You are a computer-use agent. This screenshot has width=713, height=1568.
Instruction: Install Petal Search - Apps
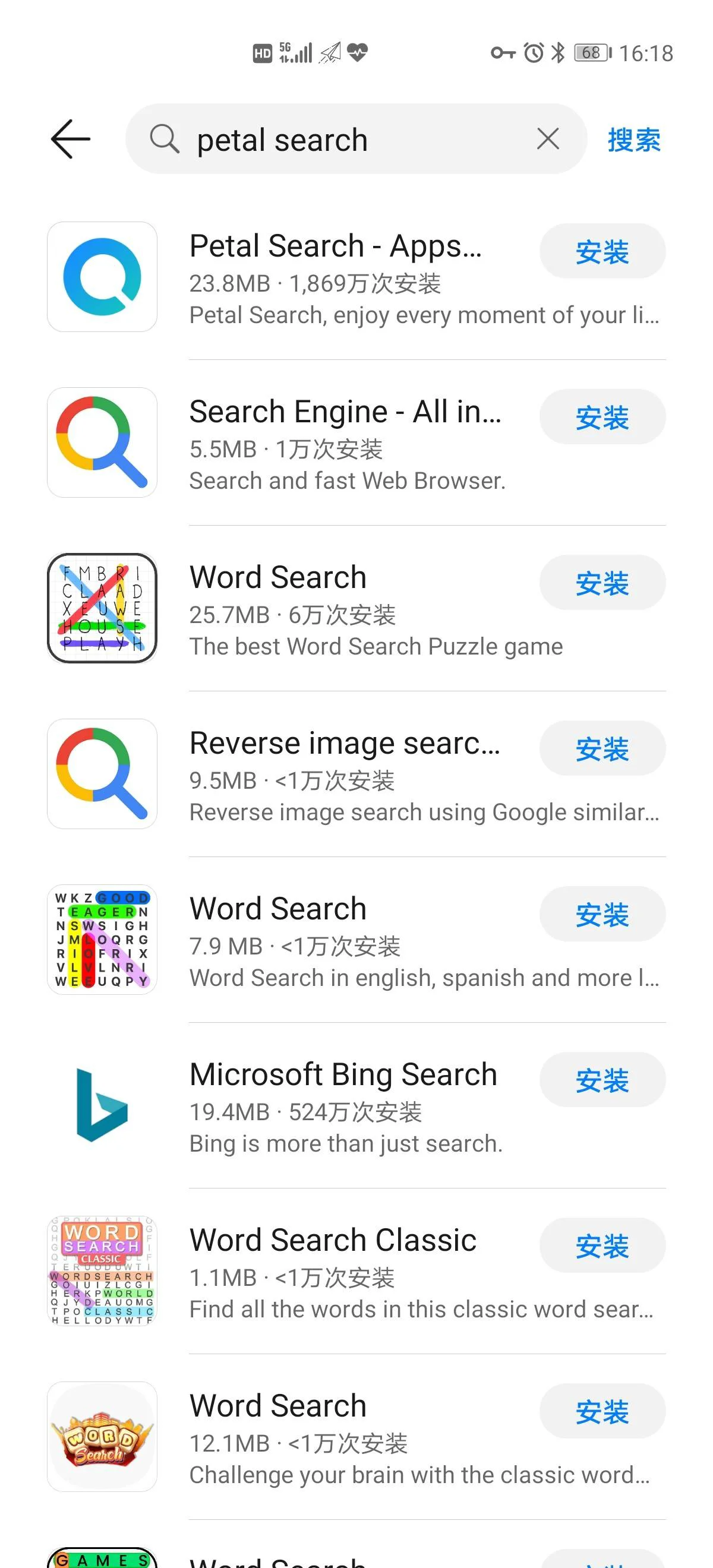click(x=601, y=251)
